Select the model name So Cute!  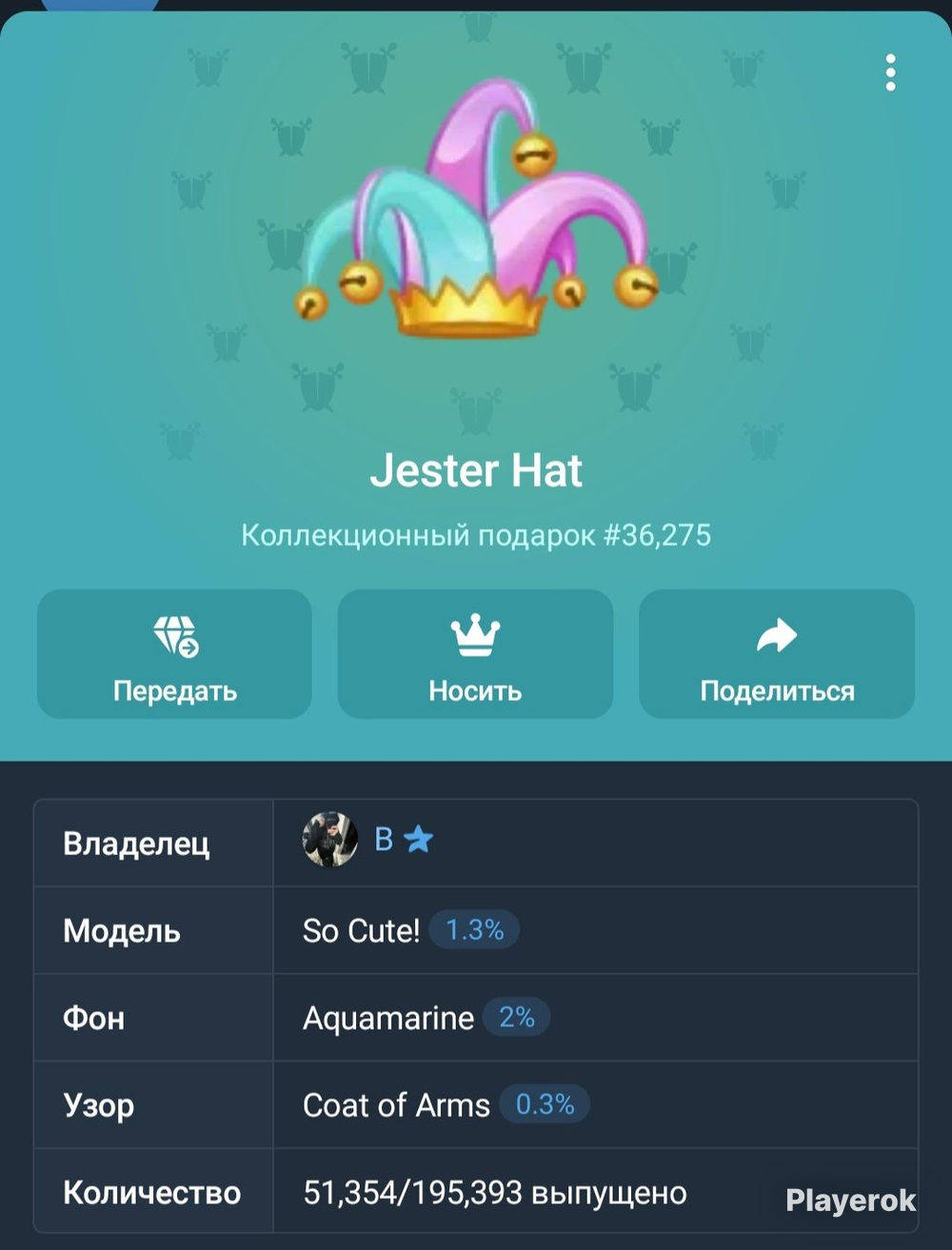[360, 931]
